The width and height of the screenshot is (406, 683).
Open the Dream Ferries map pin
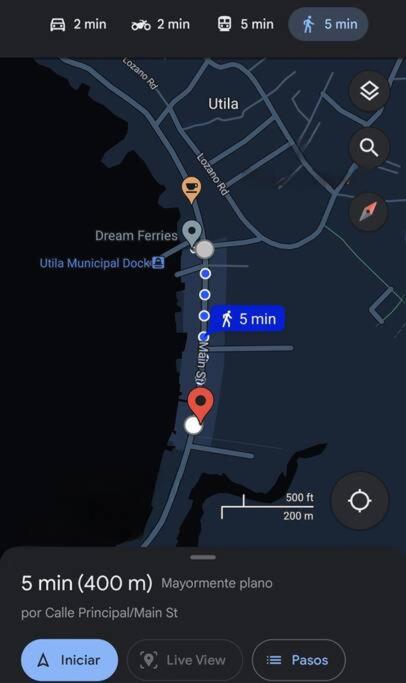click(x=191, y=233)
